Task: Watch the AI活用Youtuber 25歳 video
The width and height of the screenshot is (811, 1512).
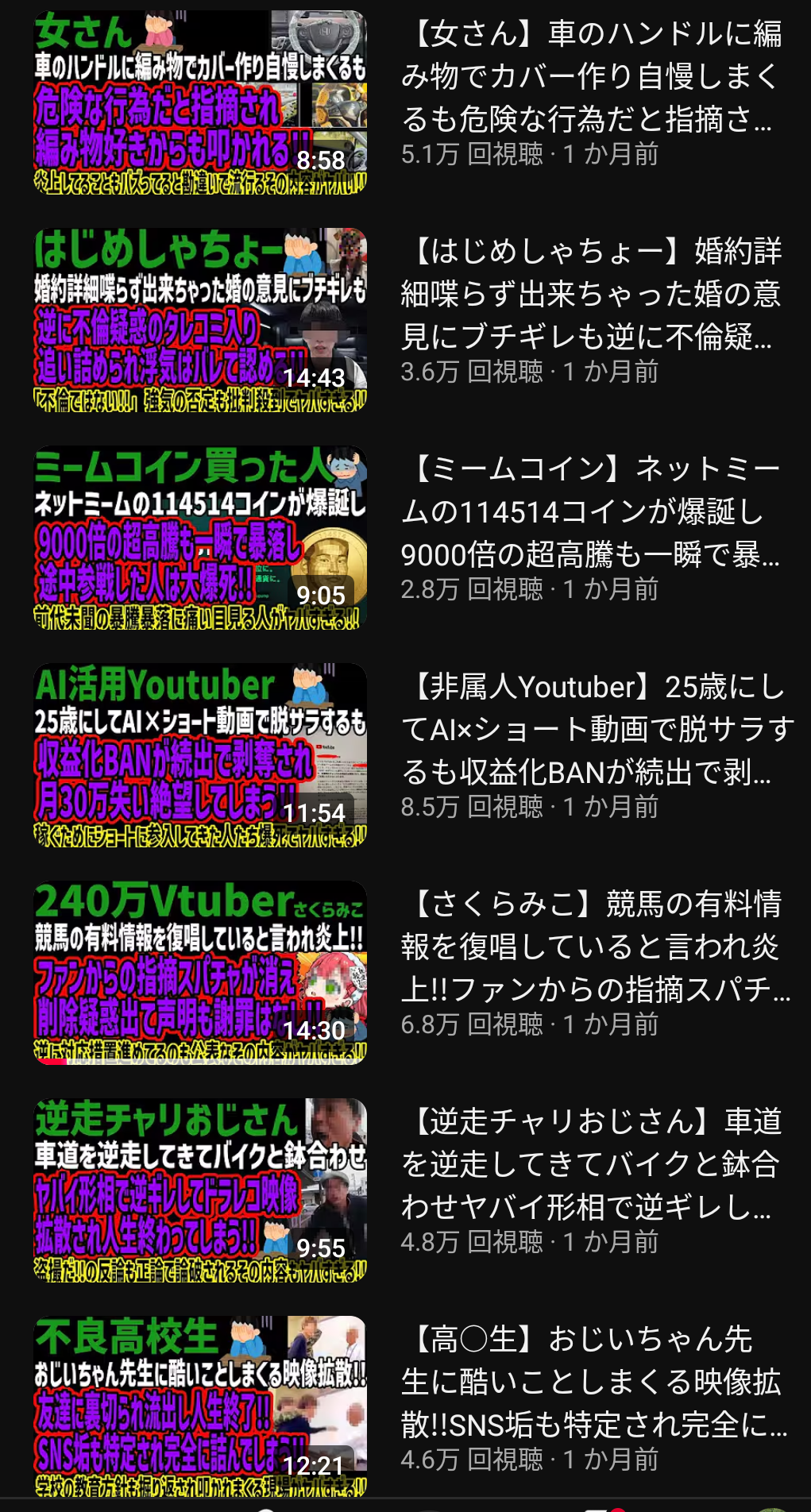Action: 200,754
